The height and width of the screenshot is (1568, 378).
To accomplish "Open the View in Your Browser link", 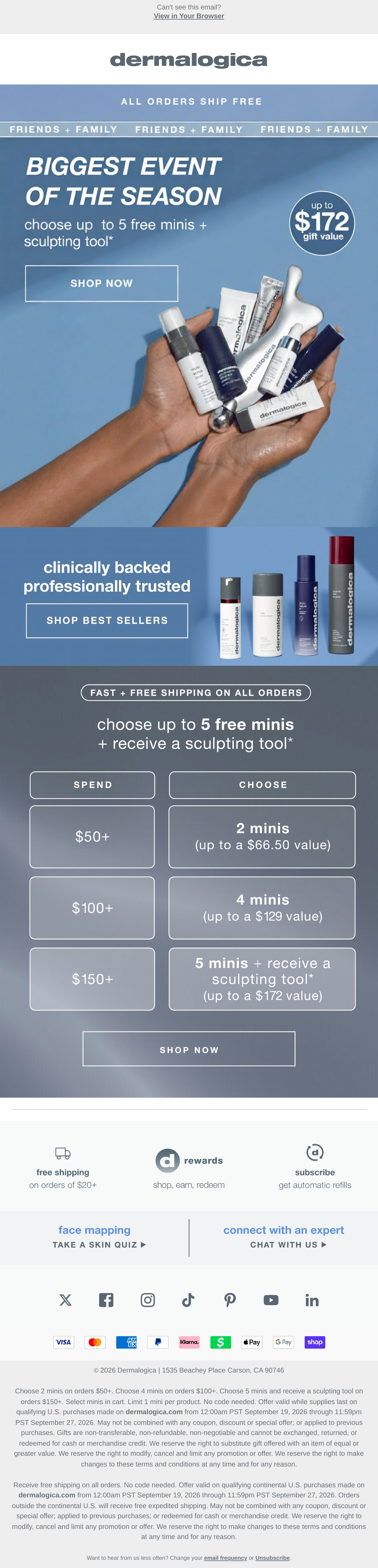I will click(x=189, y=16).
